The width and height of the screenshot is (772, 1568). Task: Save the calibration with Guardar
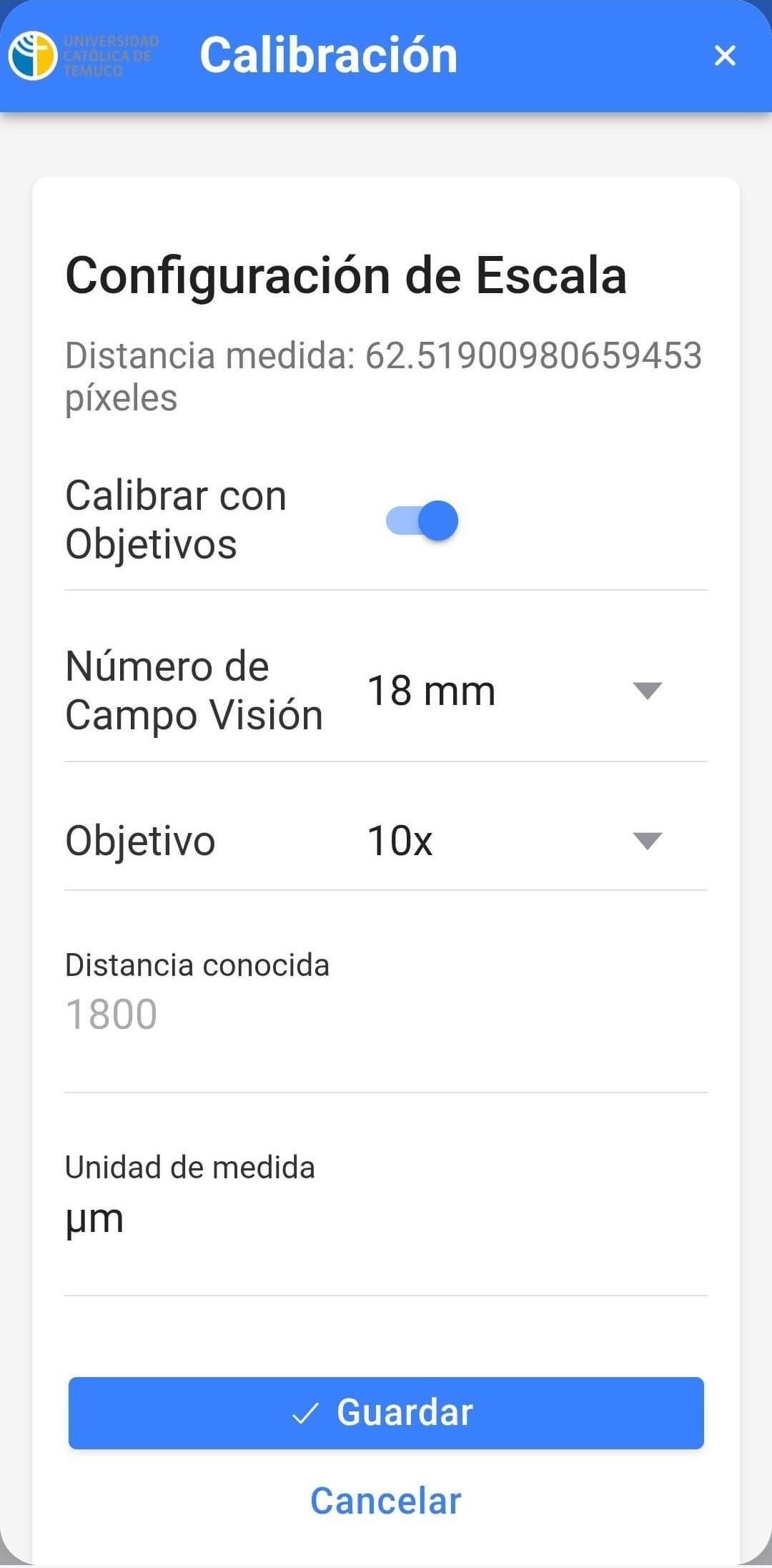pyautogui.click(x=386, y=1413)
